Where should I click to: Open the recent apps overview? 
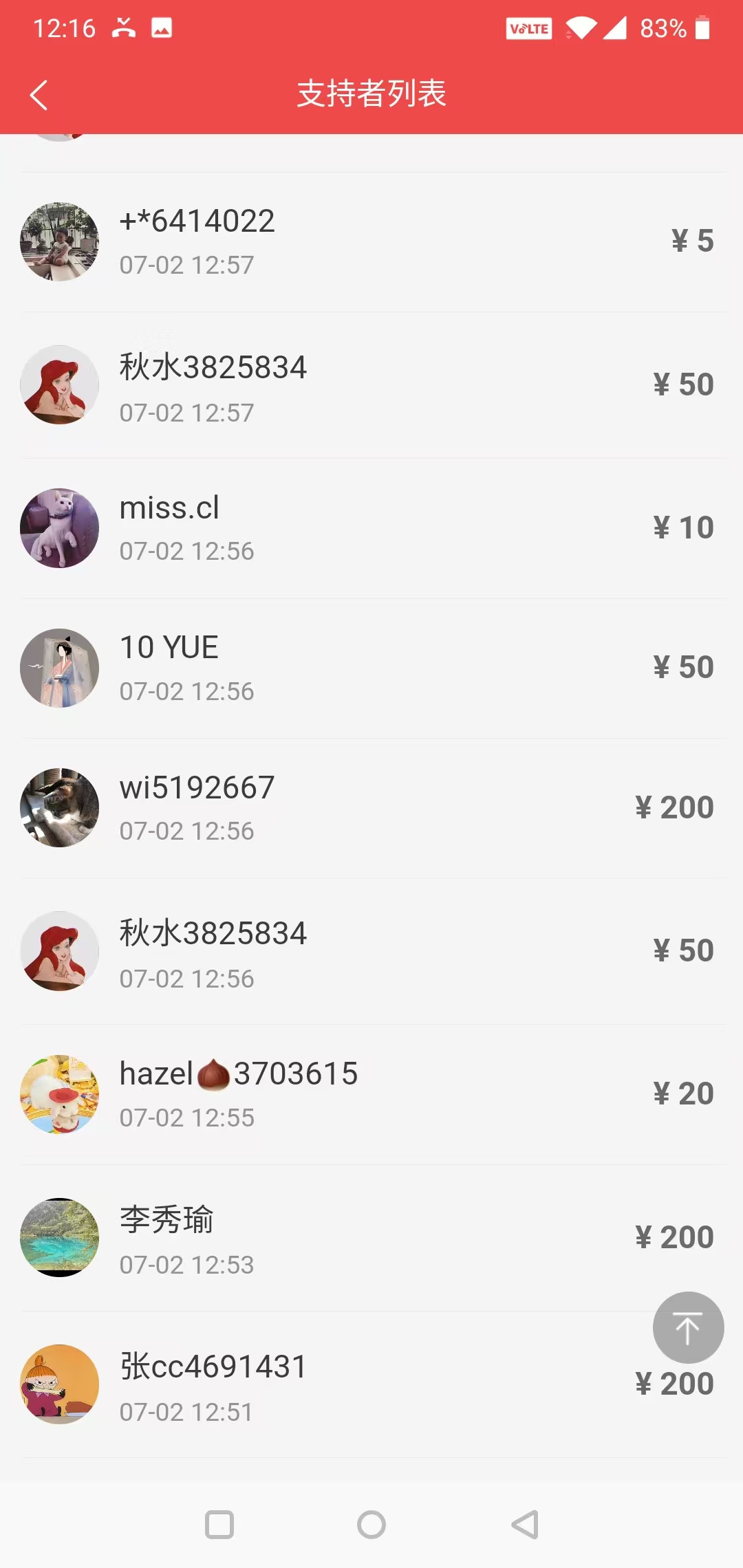219,1525
